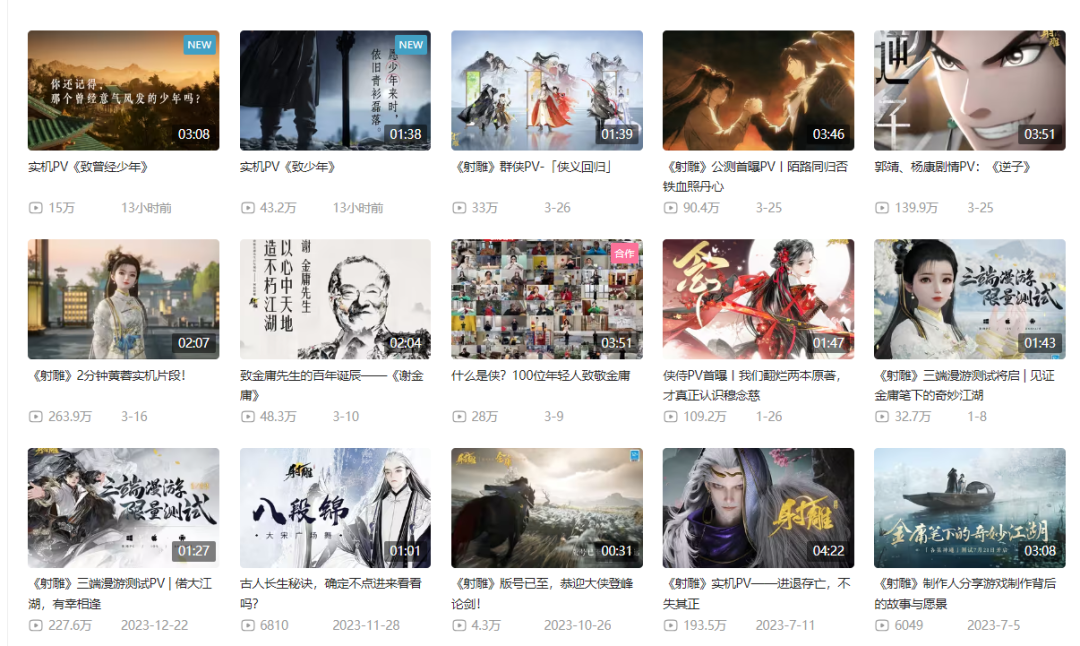
Task: Watch 《射雕》版号已至，恭迎大侠登峰论剑
Action: point(547,508)
